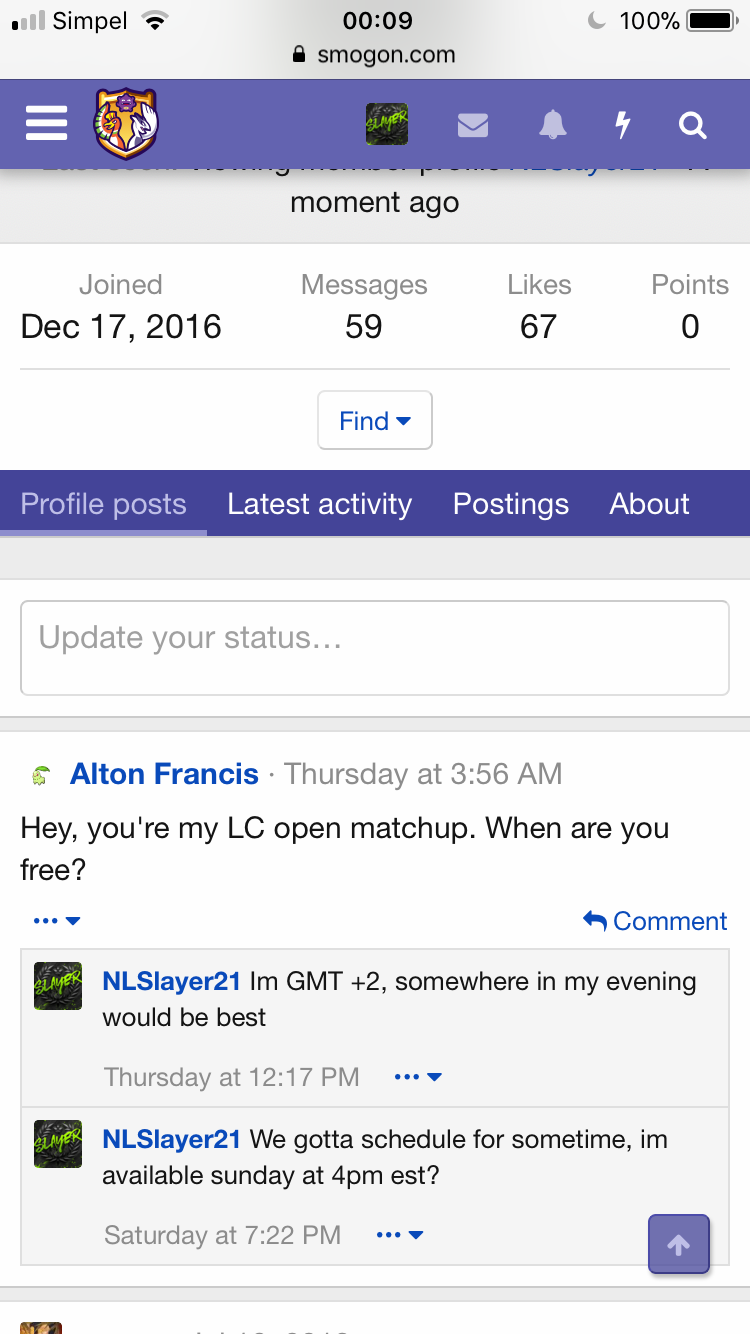Expand options for Saturday 7:22 PM comment

pyautogui.click(x=400, y=1235)
